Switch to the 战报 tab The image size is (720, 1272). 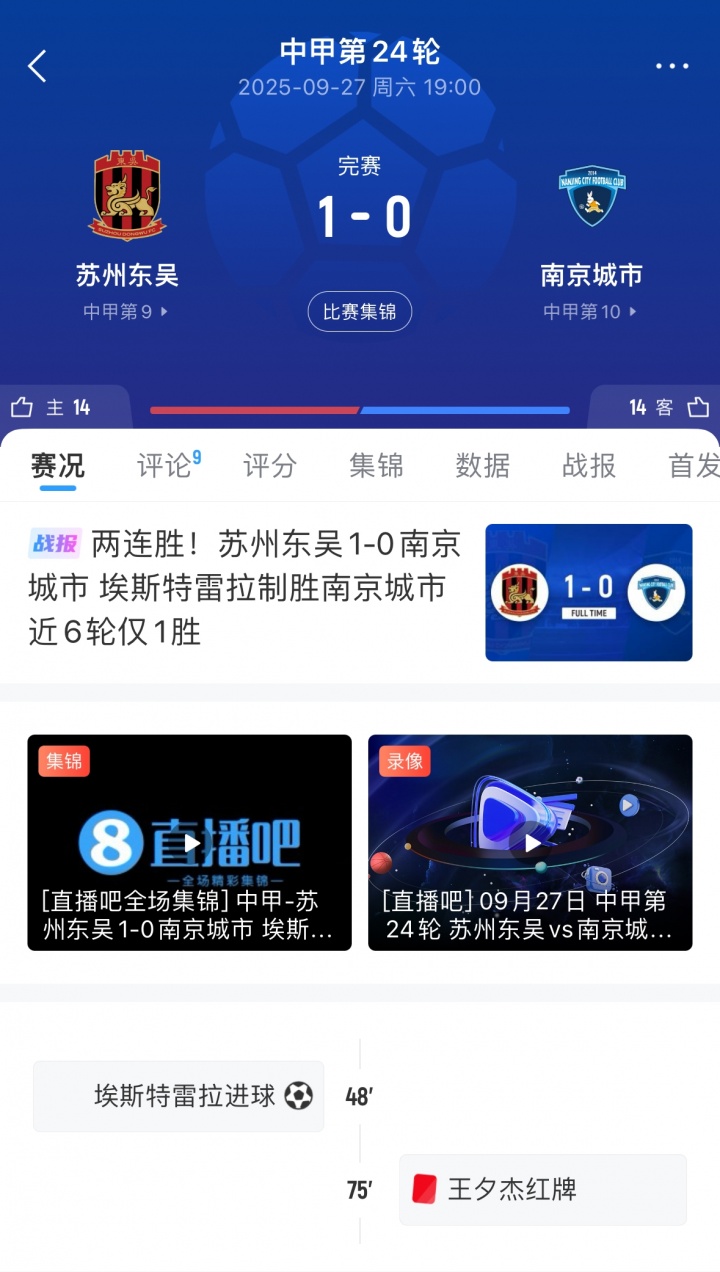pos(589,465)
